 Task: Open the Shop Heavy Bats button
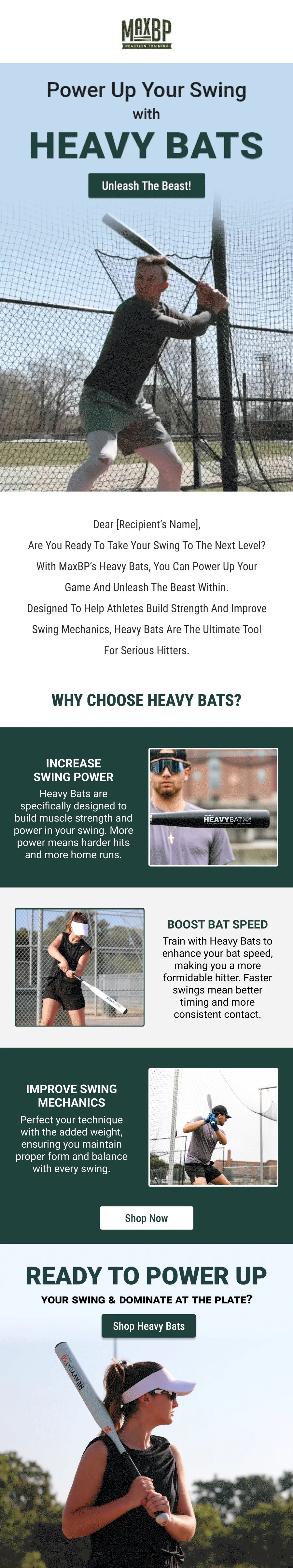click(x=149, y=1326)
